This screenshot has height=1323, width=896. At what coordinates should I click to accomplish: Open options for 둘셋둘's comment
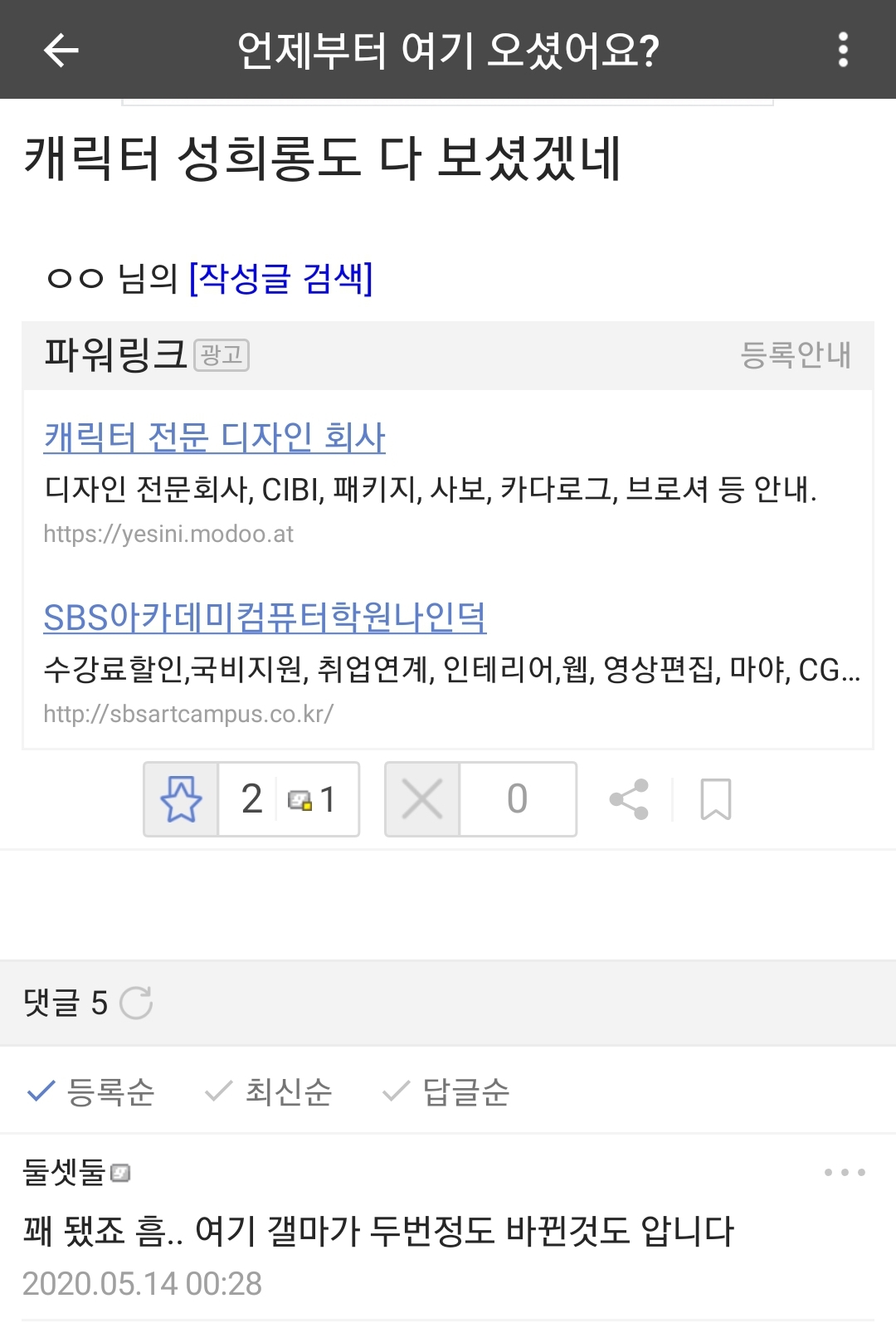[844, 1172]
